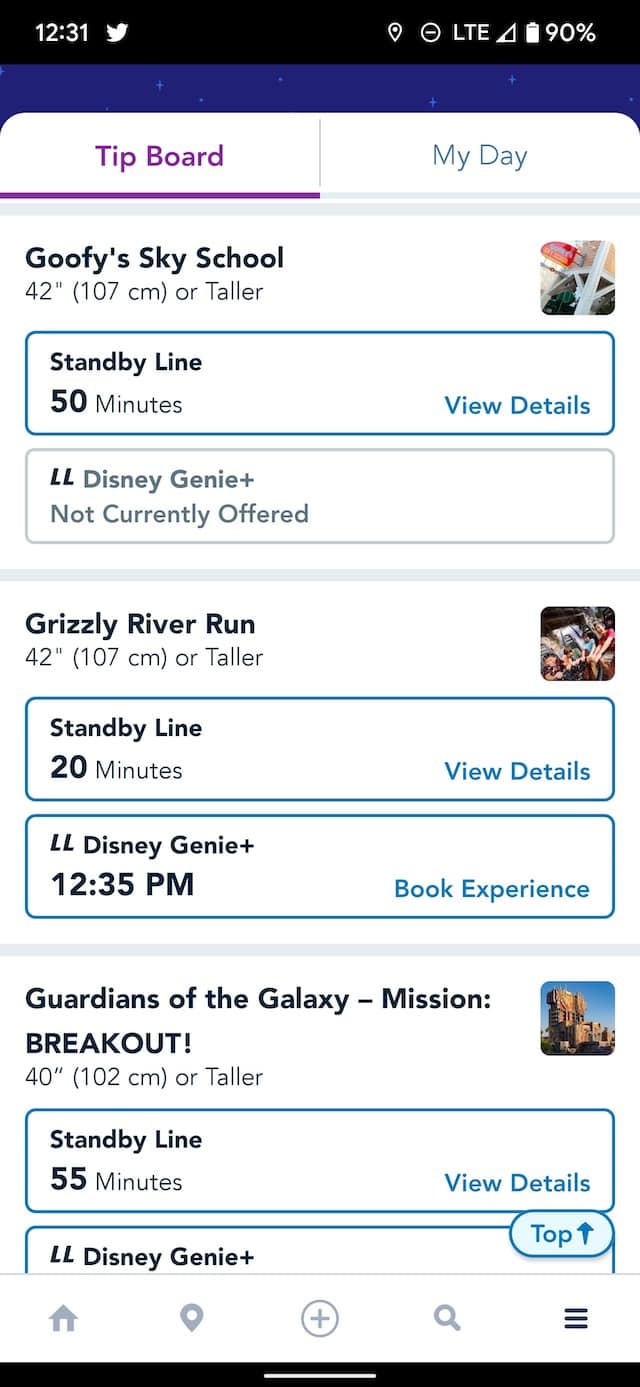
Task: Go to the home icon in bottom bar
Action: pos(63,1319)
